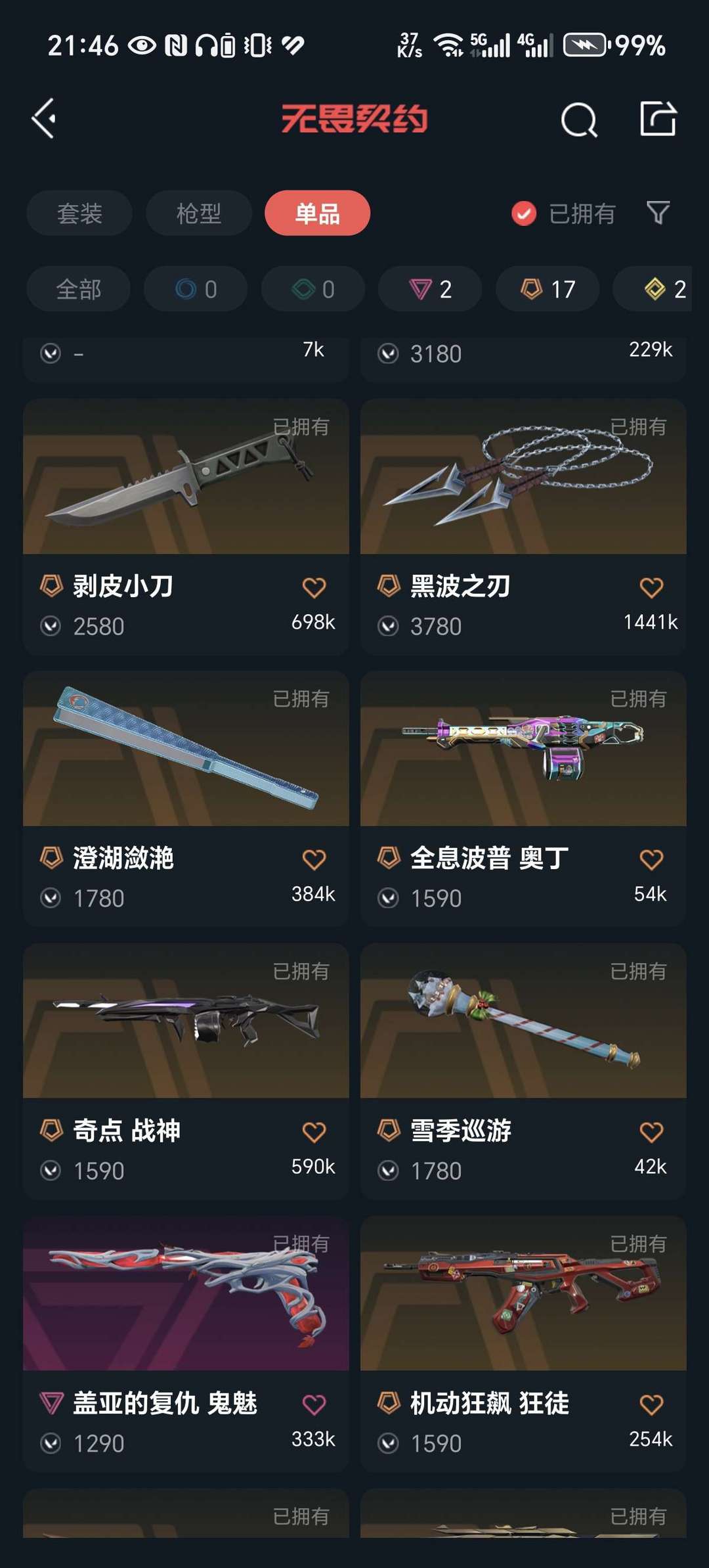Viewport: 709px width, 1568px height.
Task: Go back using the top-left arrow
Action: [x=44, y=119]
